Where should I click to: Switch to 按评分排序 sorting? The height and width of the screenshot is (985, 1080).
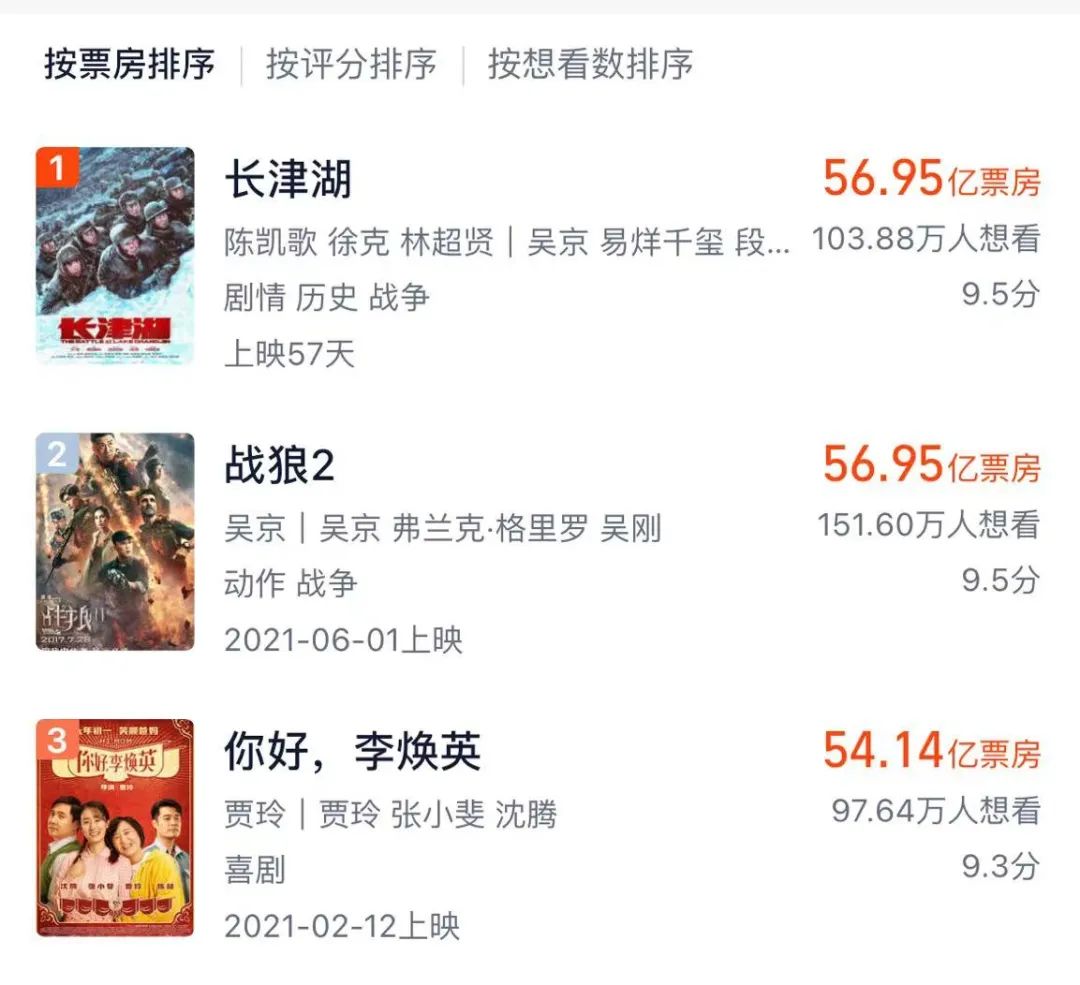[x=351, y=65]
